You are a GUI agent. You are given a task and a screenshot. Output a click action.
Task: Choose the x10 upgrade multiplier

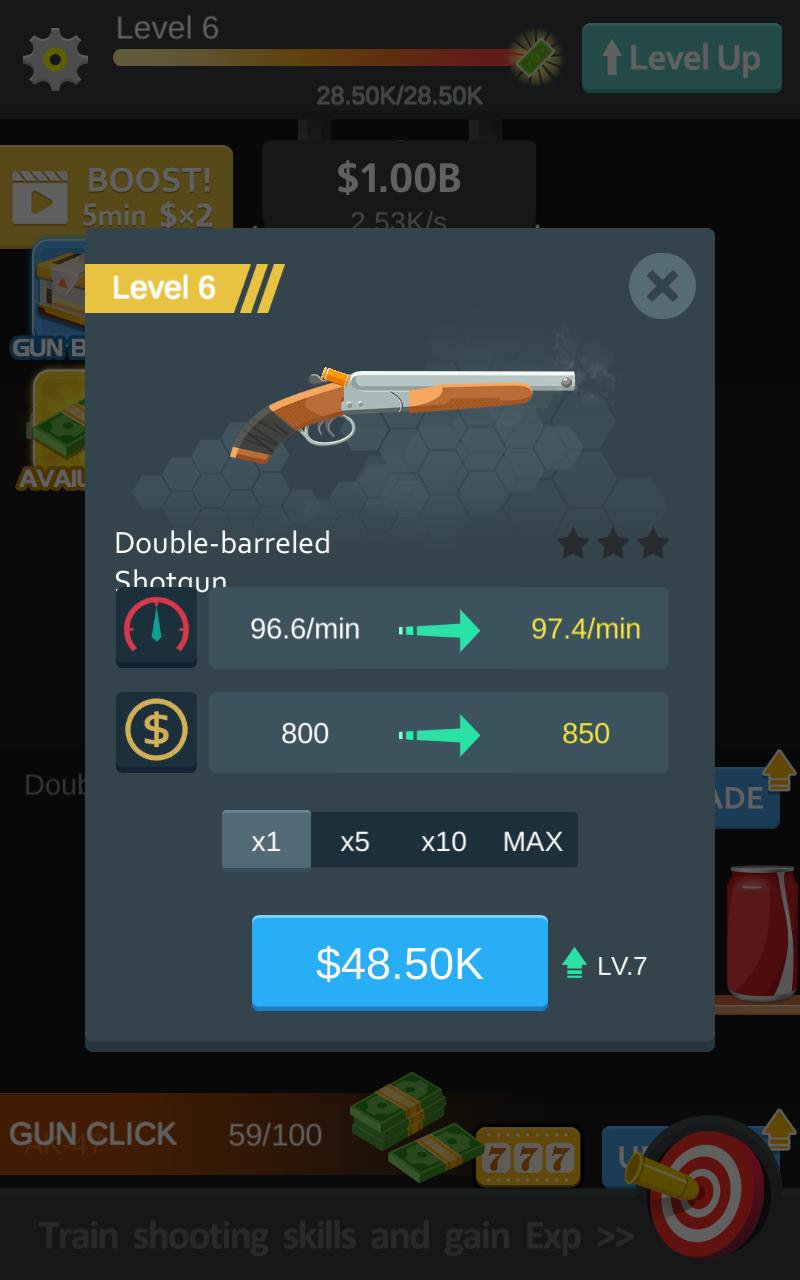point(444,841)
